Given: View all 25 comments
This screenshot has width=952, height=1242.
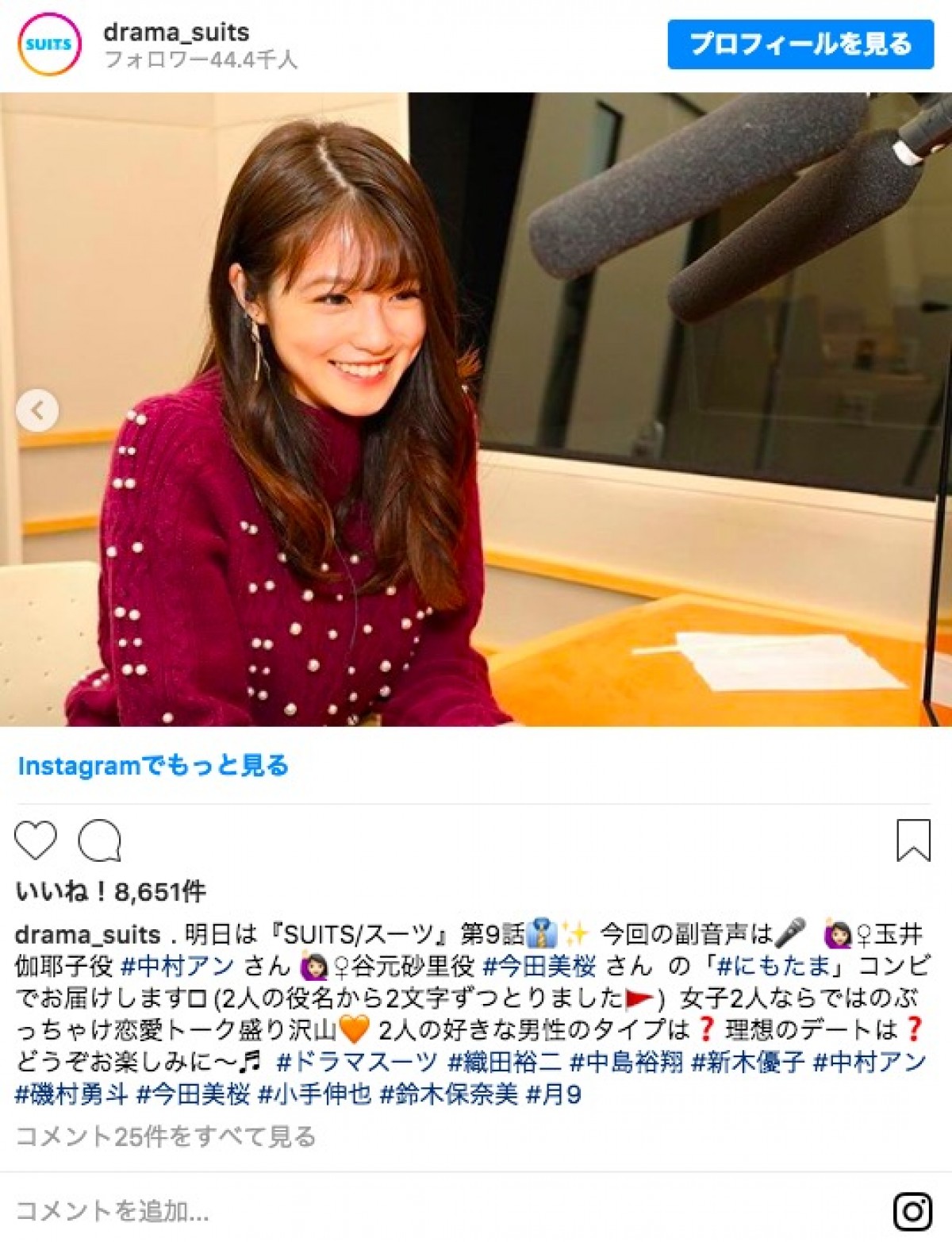Looking at the screenshot, I should point(166,1136).
